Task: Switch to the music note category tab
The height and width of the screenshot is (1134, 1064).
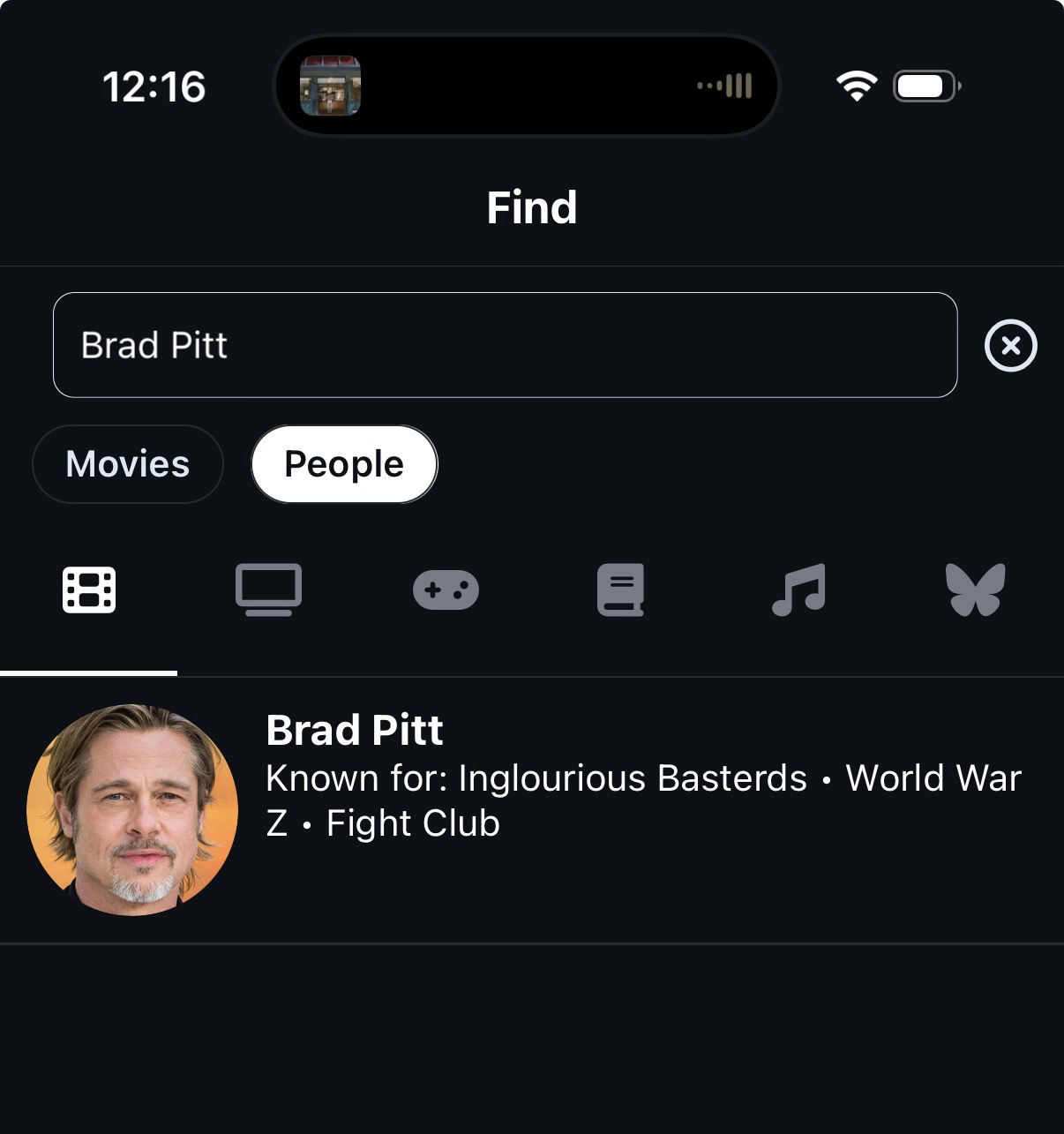Action: coord(798,590)
